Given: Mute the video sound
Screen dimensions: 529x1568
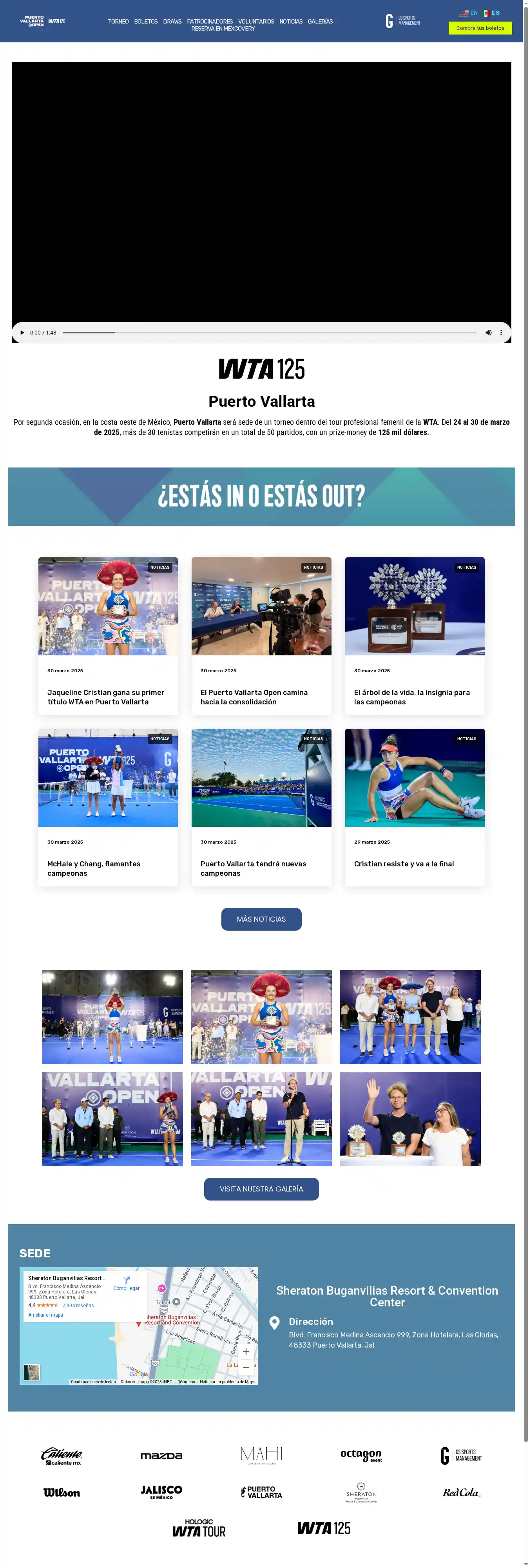Looking at the screenshot, I should point(487,332).
